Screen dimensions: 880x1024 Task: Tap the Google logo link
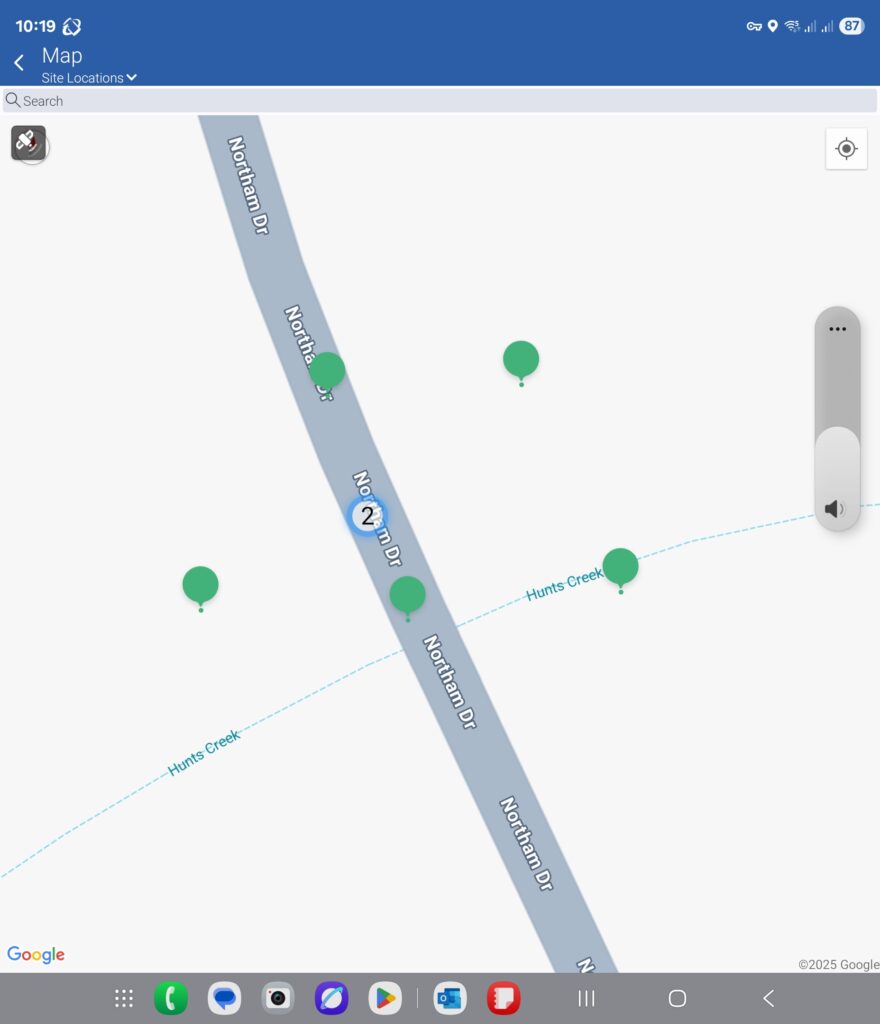coord(36,954)
